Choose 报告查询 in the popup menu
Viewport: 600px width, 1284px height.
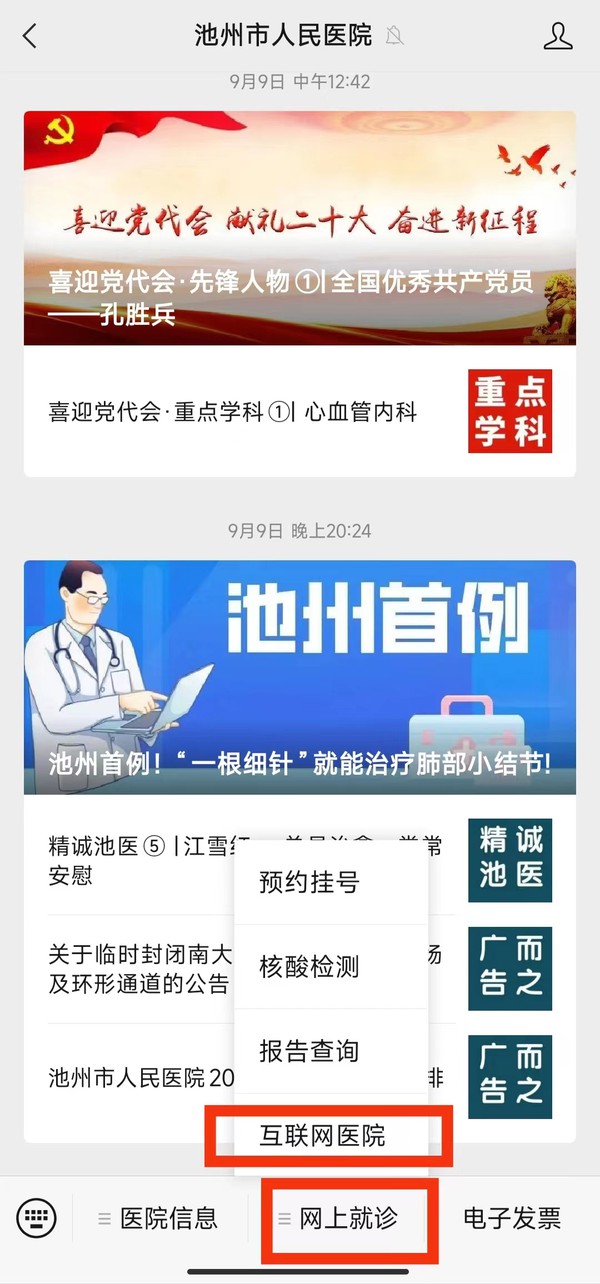[331, 1051]
